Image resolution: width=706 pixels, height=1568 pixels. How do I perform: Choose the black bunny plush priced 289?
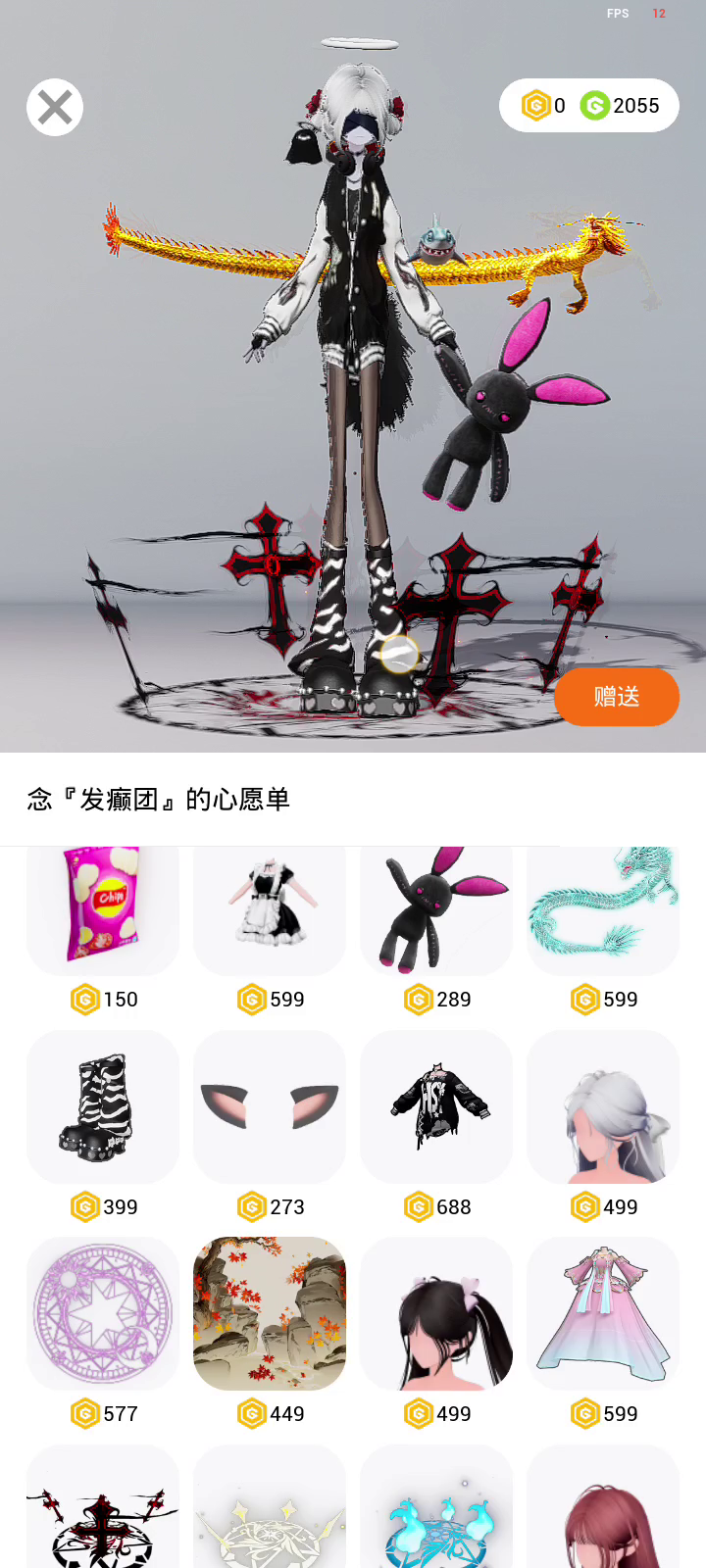[436, 911]
